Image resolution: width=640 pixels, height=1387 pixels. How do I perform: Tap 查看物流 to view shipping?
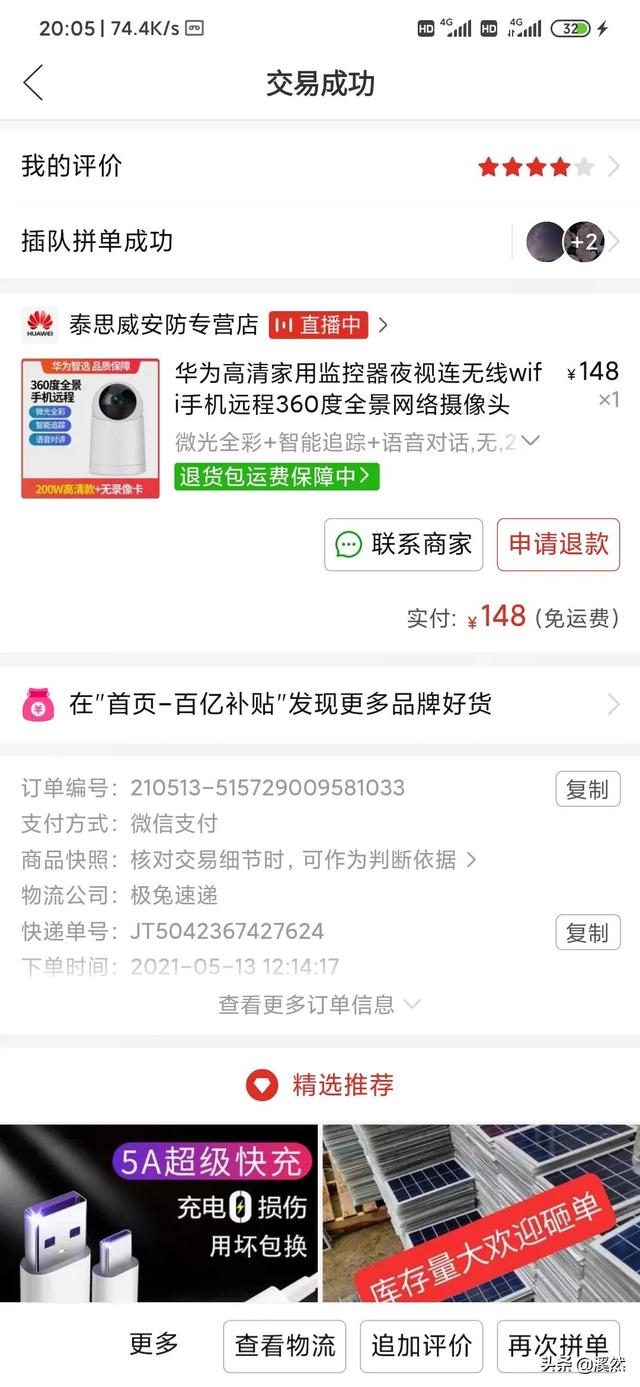pos(285,1346)
